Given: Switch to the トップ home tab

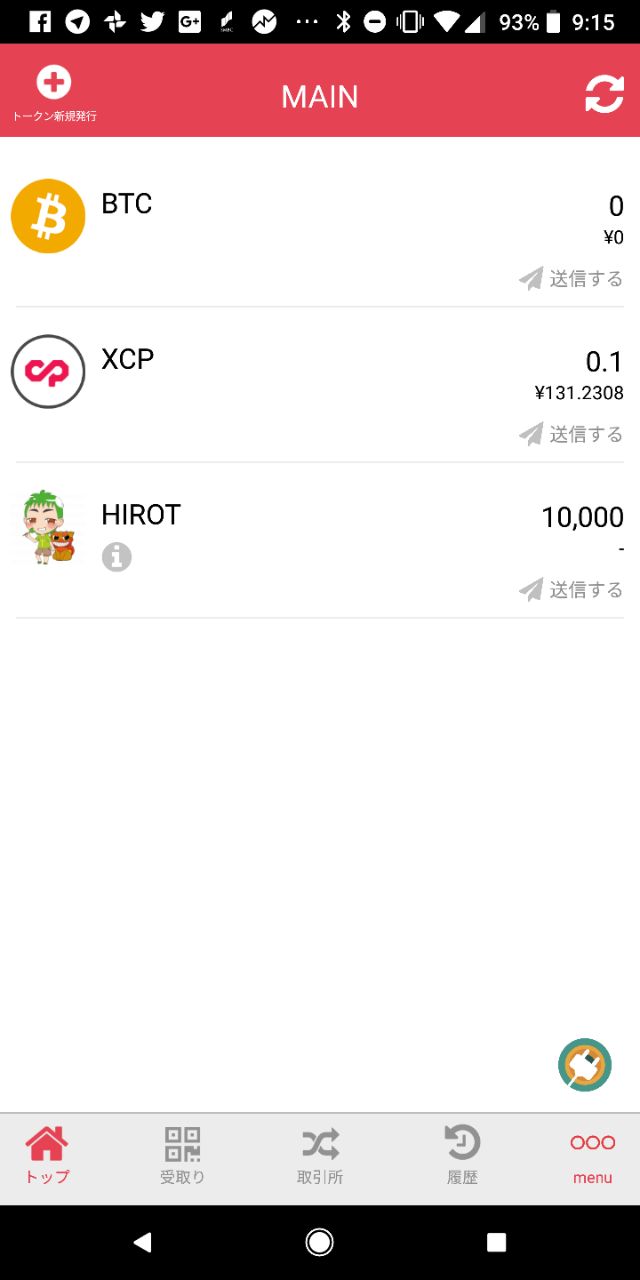Looking at the screenshot, I should pyautogui.click(x=47, y=1156).
